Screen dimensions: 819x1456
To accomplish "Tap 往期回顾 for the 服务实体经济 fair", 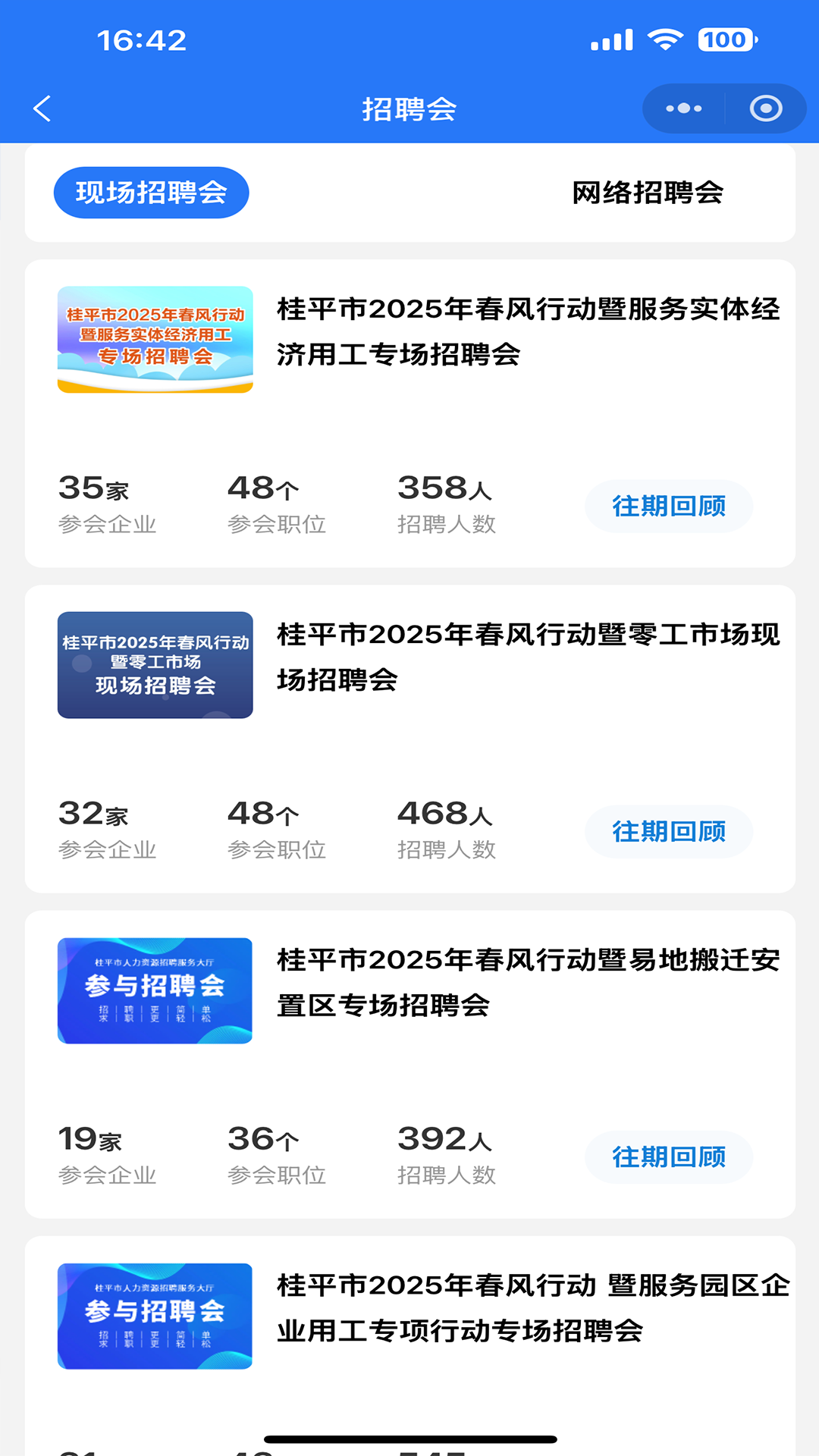I will (670, 505).
